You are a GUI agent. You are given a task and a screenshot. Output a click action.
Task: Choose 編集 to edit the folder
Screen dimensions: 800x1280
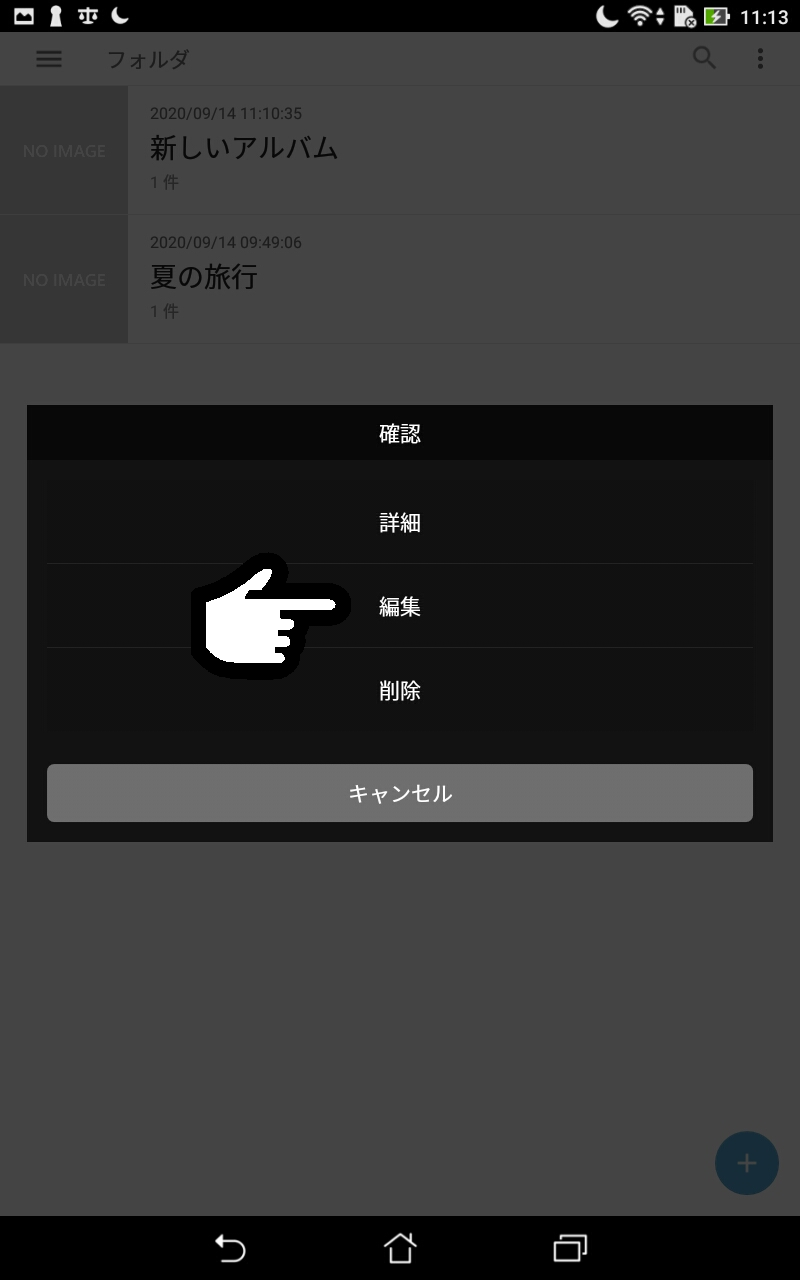click(400, 606)
